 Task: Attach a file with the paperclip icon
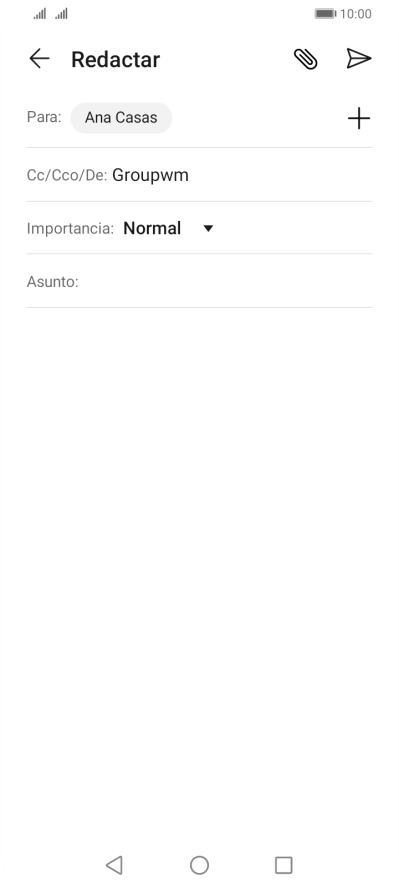(x=306, y=59)
